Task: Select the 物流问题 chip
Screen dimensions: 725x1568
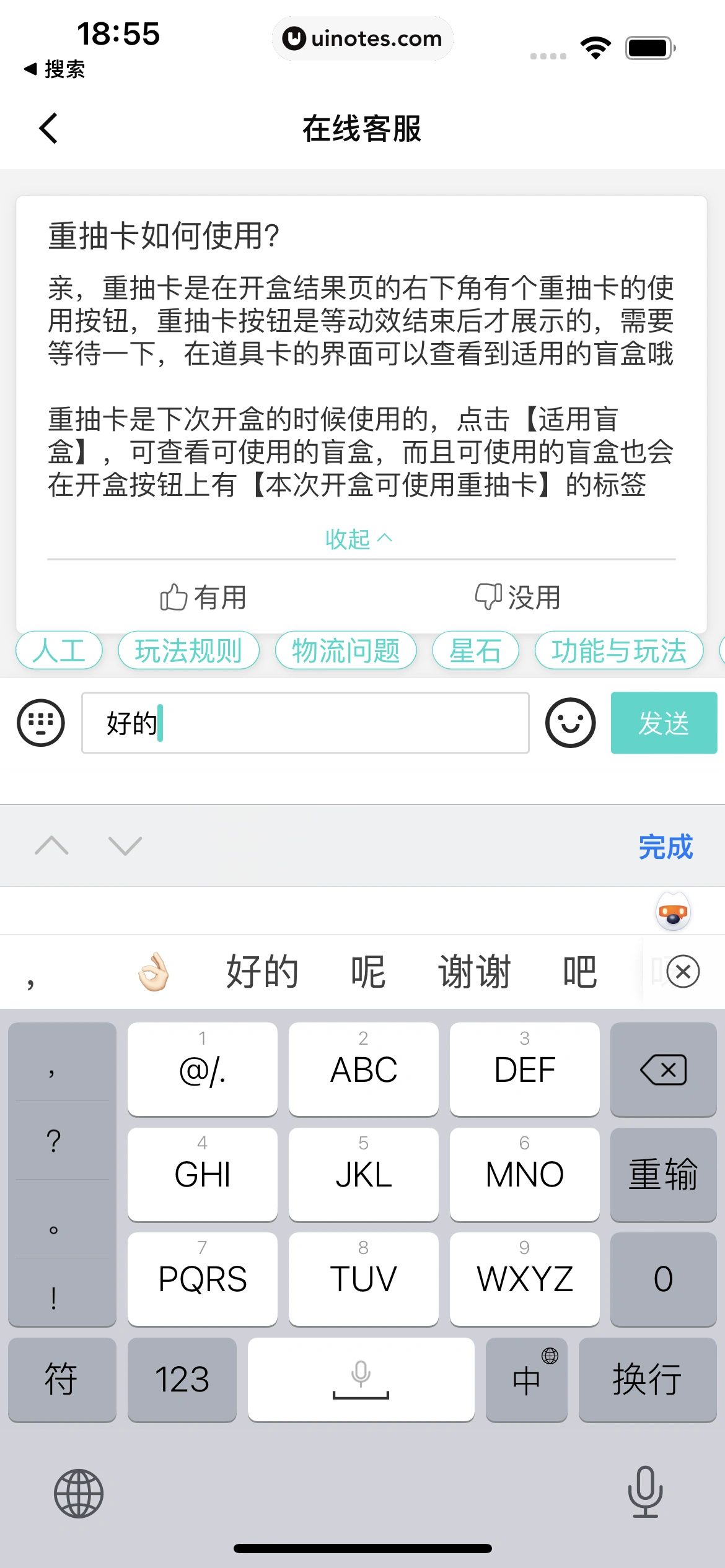Action: tap(346, 650)
